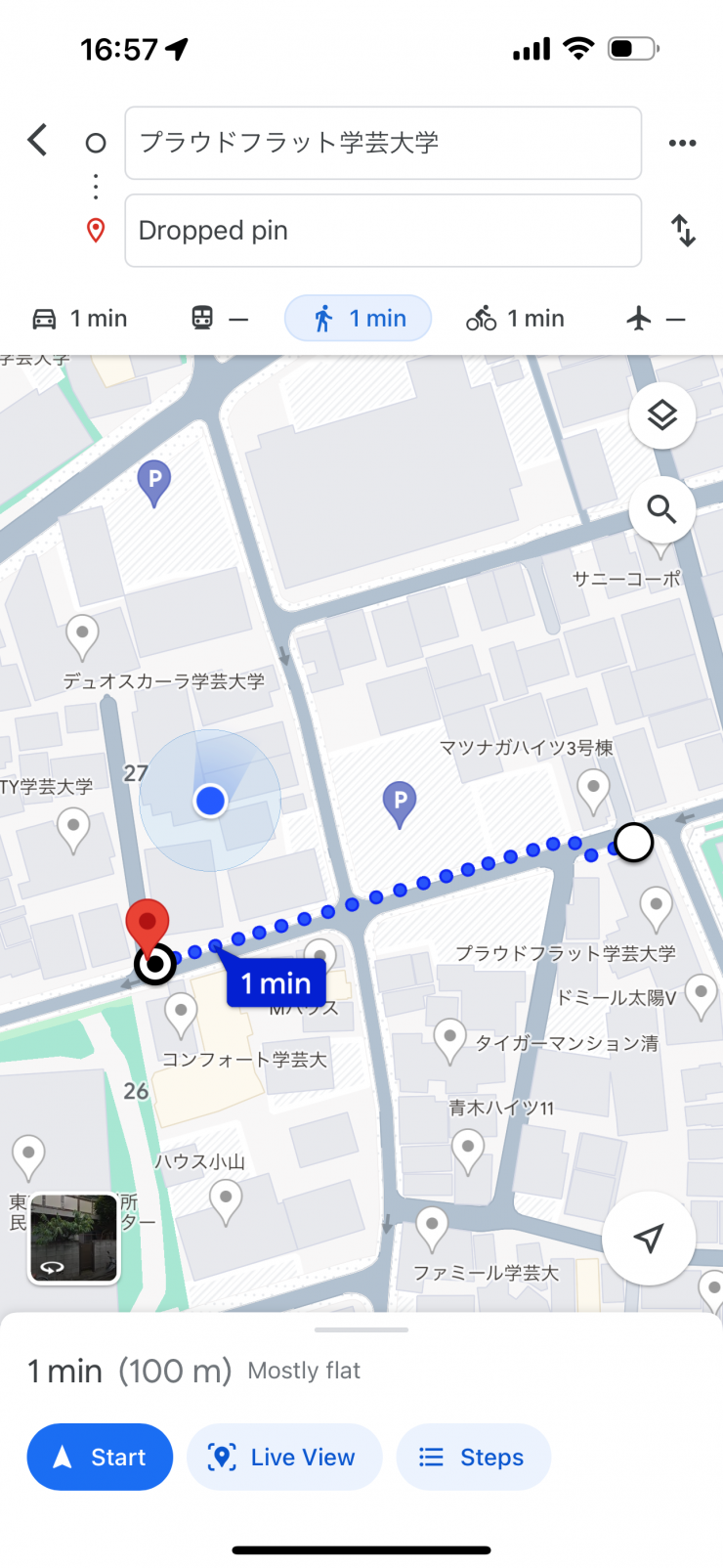Image resolution: width=723 pixels, height=1568 pixels.
Task: Switch to transit directions
Action: [x=219, y=319]
